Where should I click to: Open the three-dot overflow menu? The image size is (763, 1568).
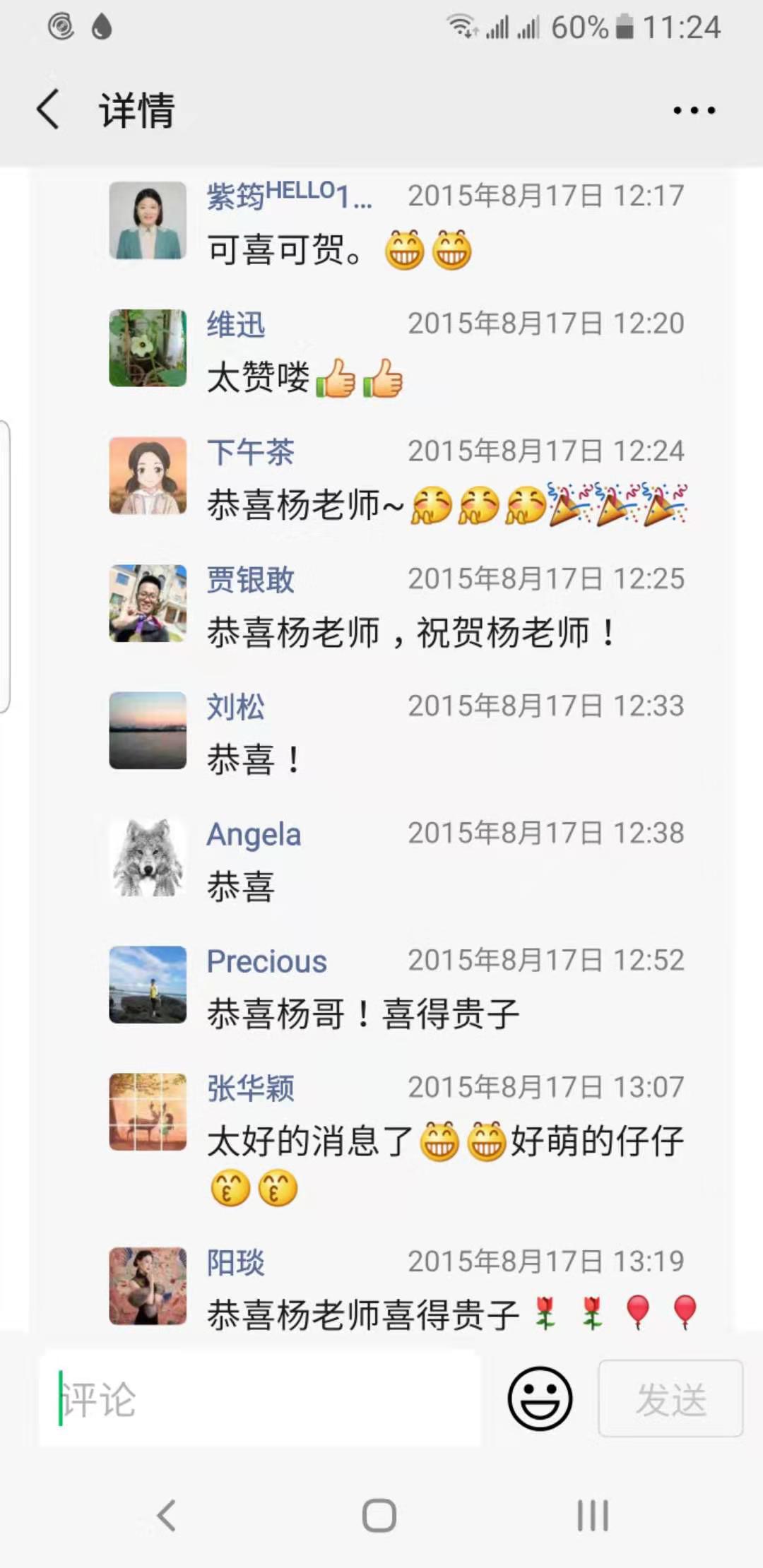694,110
